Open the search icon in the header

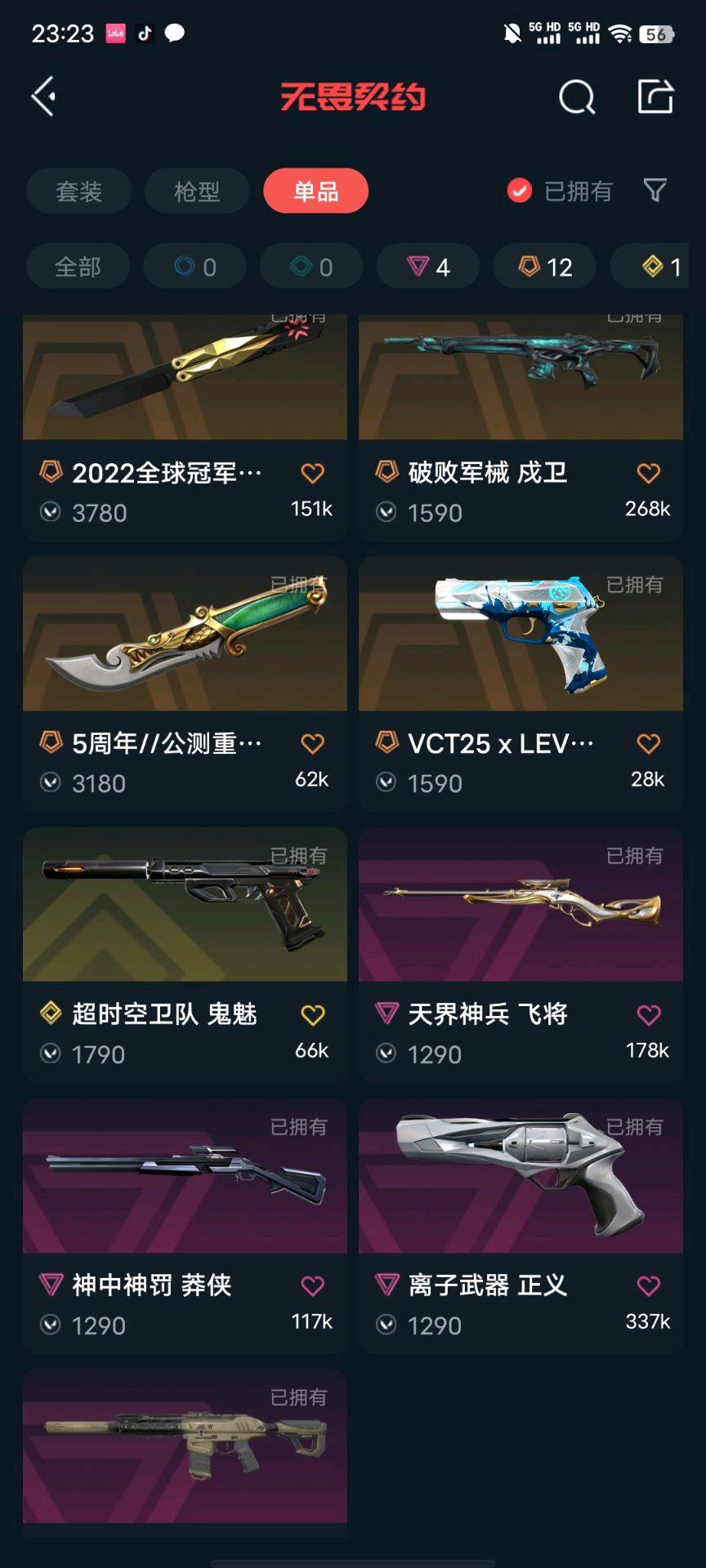[x=576, y=97]
